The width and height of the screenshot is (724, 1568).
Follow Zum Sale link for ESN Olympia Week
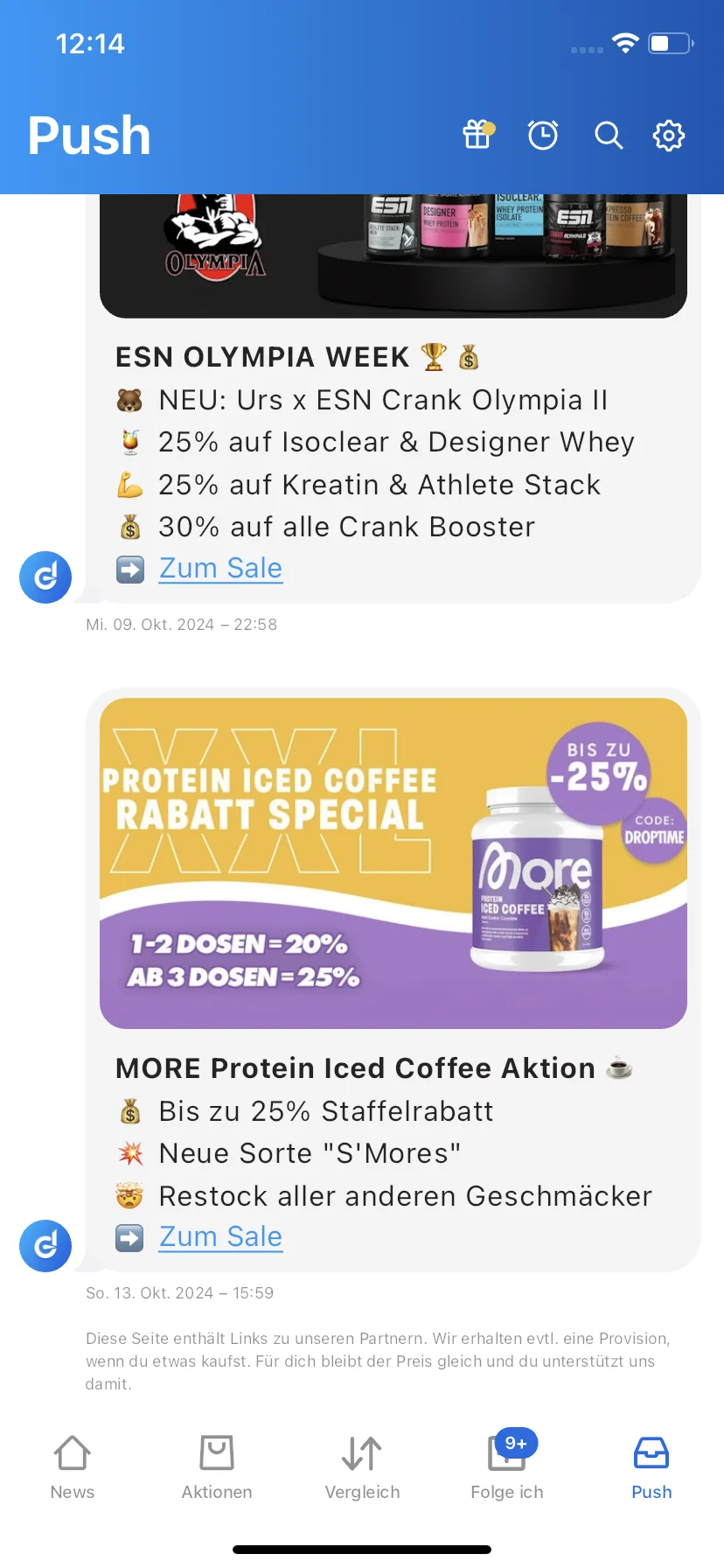(220, 569)
